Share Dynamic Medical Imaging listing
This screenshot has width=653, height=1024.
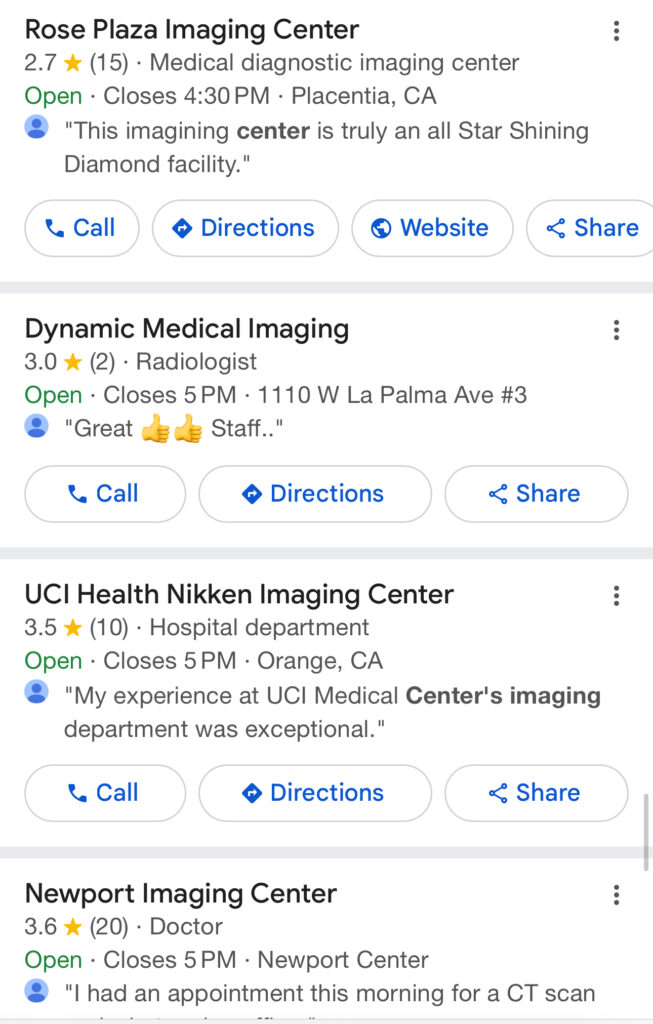click(x=536, y=494)
